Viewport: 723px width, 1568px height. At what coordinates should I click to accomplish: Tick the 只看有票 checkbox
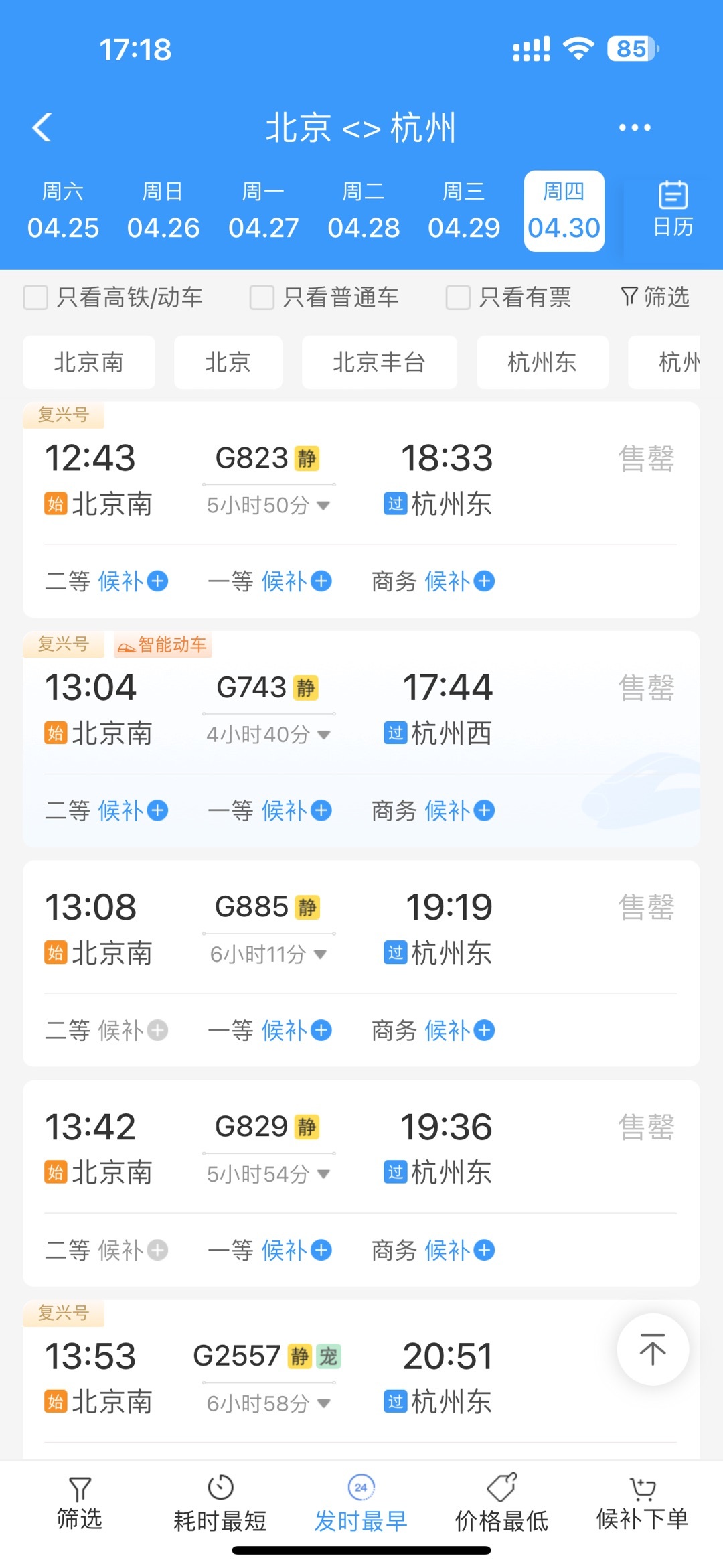coord(458,297)
